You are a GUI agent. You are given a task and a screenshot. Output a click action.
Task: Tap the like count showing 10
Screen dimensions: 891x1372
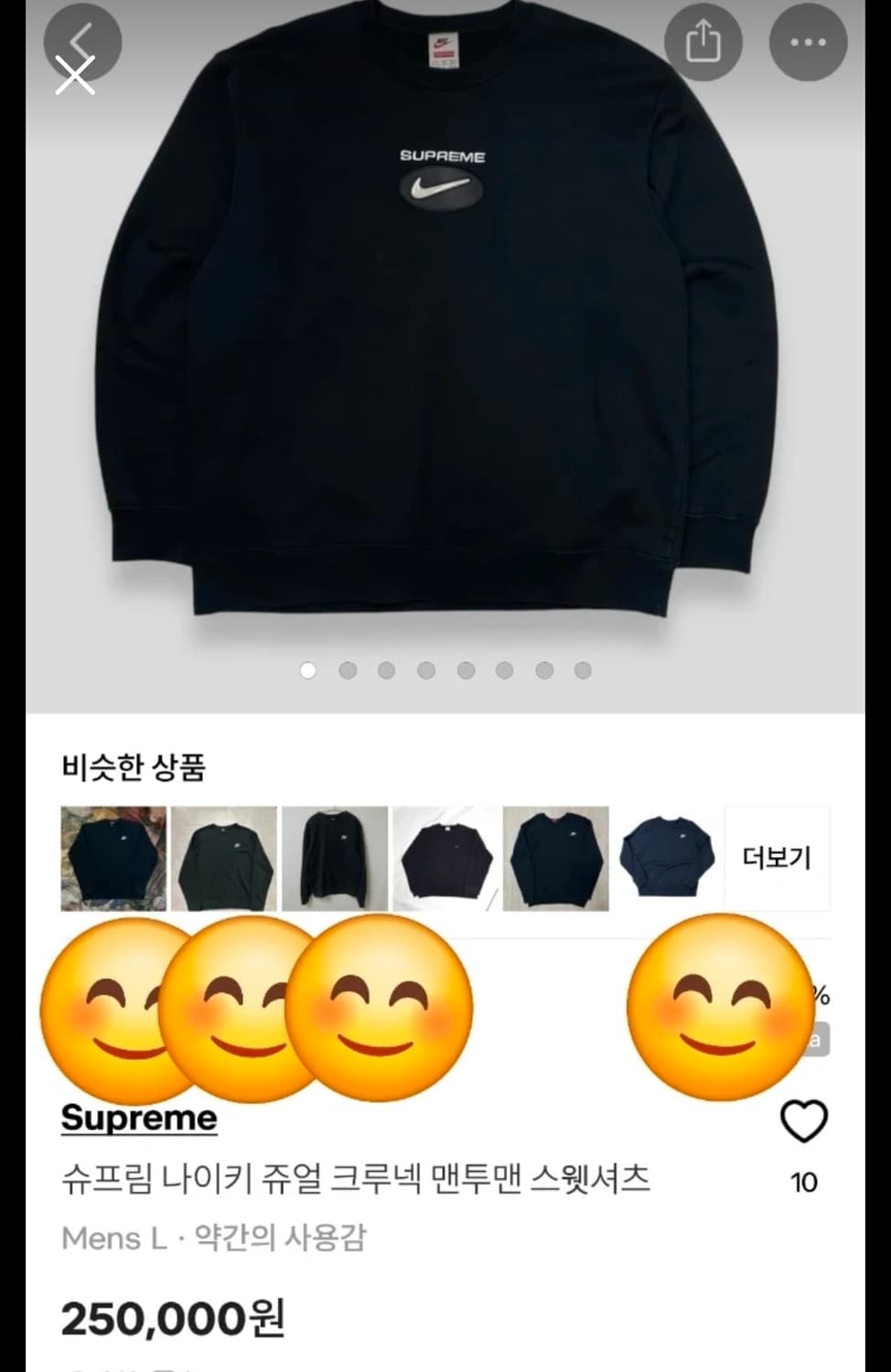(803, 1182)
